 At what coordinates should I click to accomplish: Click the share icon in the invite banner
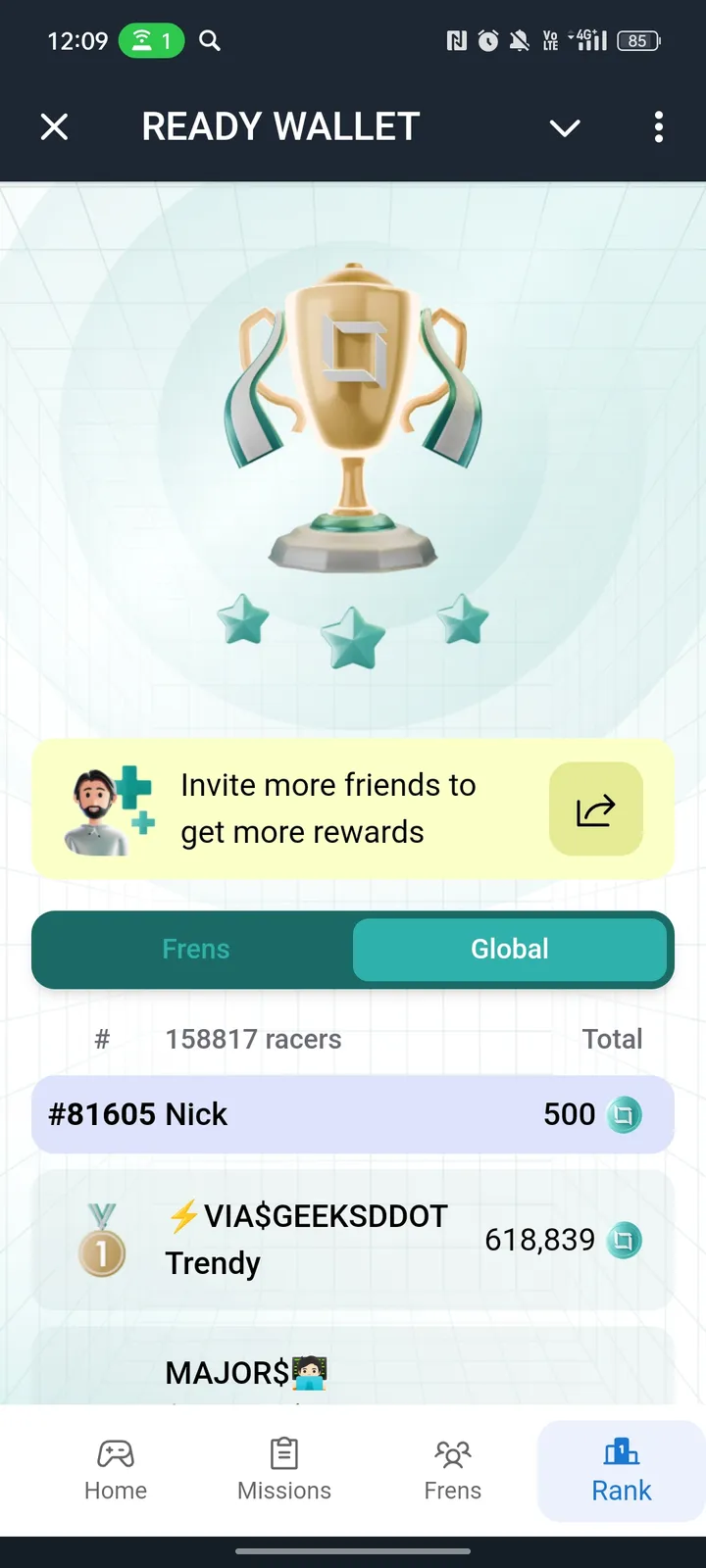point(595,808)
